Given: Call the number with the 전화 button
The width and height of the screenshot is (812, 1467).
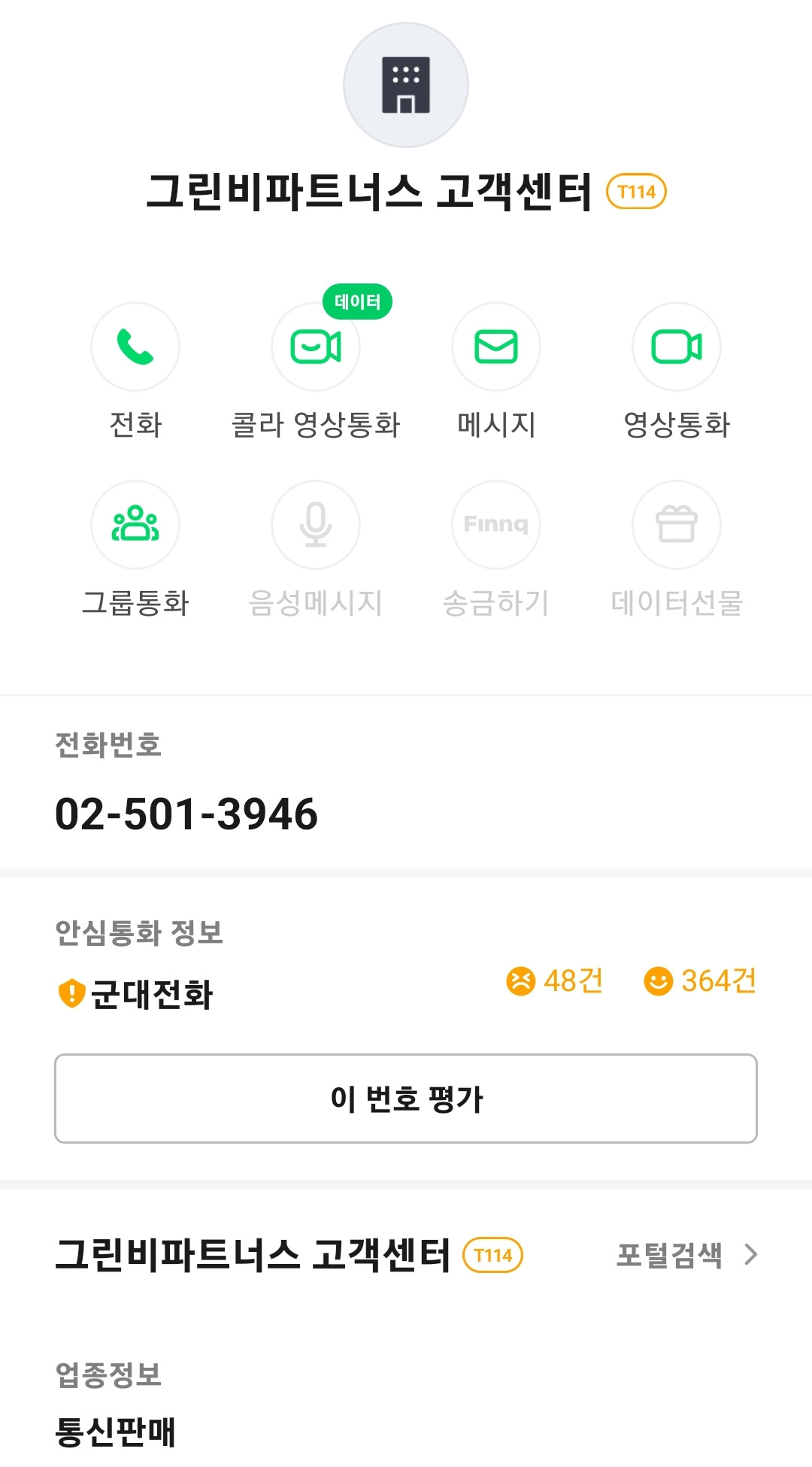Looking at the screenshot, I should [135, 347].
